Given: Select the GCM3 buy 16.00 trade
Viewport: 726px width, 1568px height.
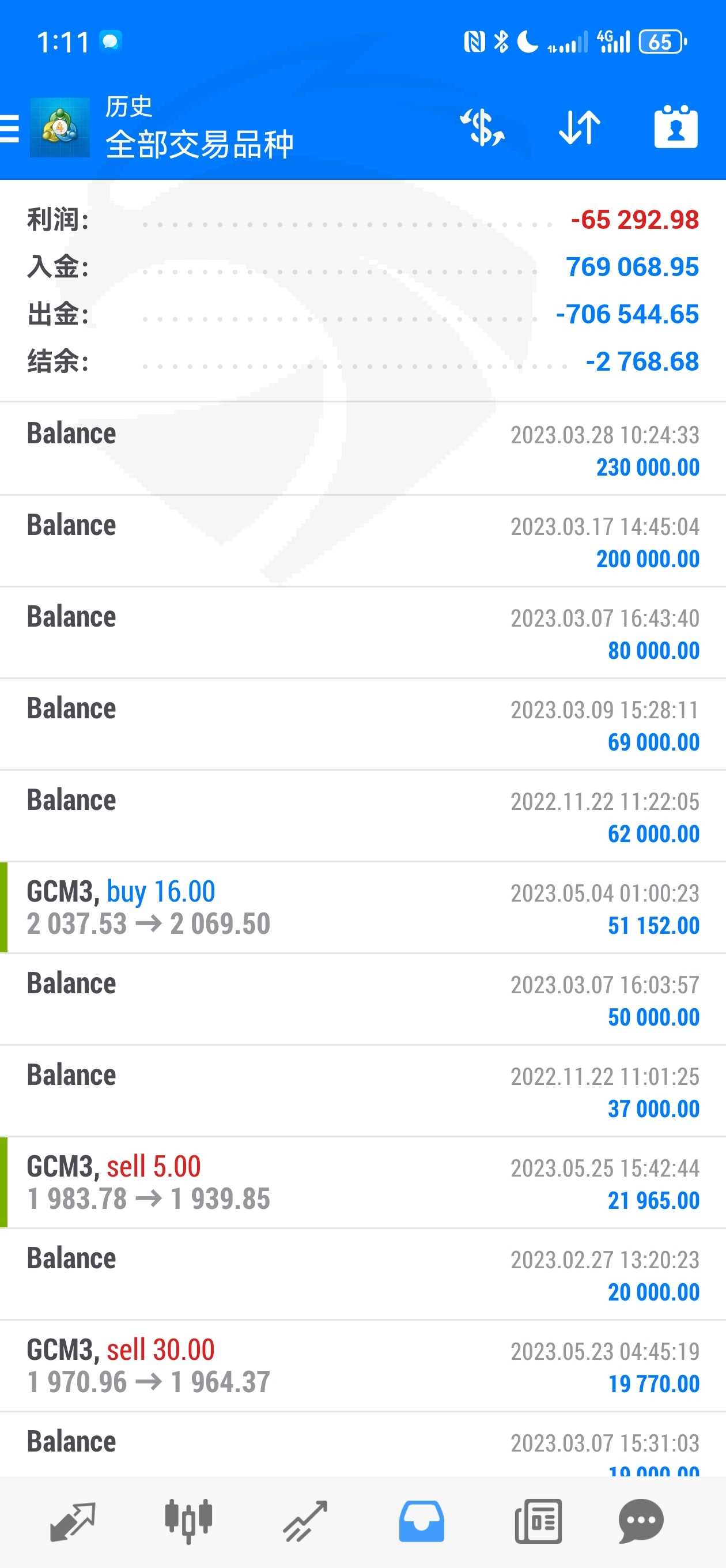Looking at the screenshot, I should (x=362, y=907).
